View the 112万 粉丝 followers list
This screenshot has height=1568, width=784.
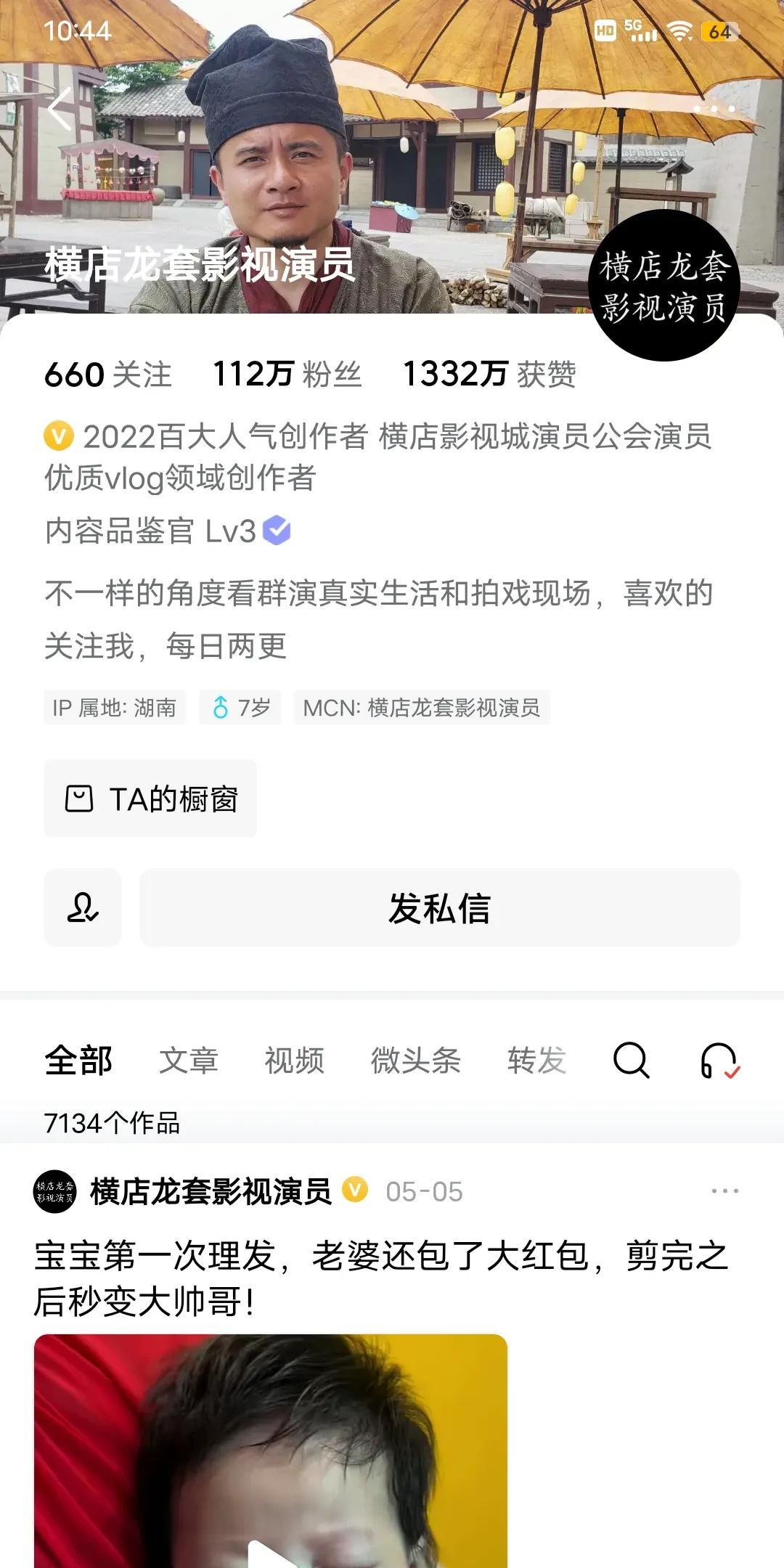point(286,375)
